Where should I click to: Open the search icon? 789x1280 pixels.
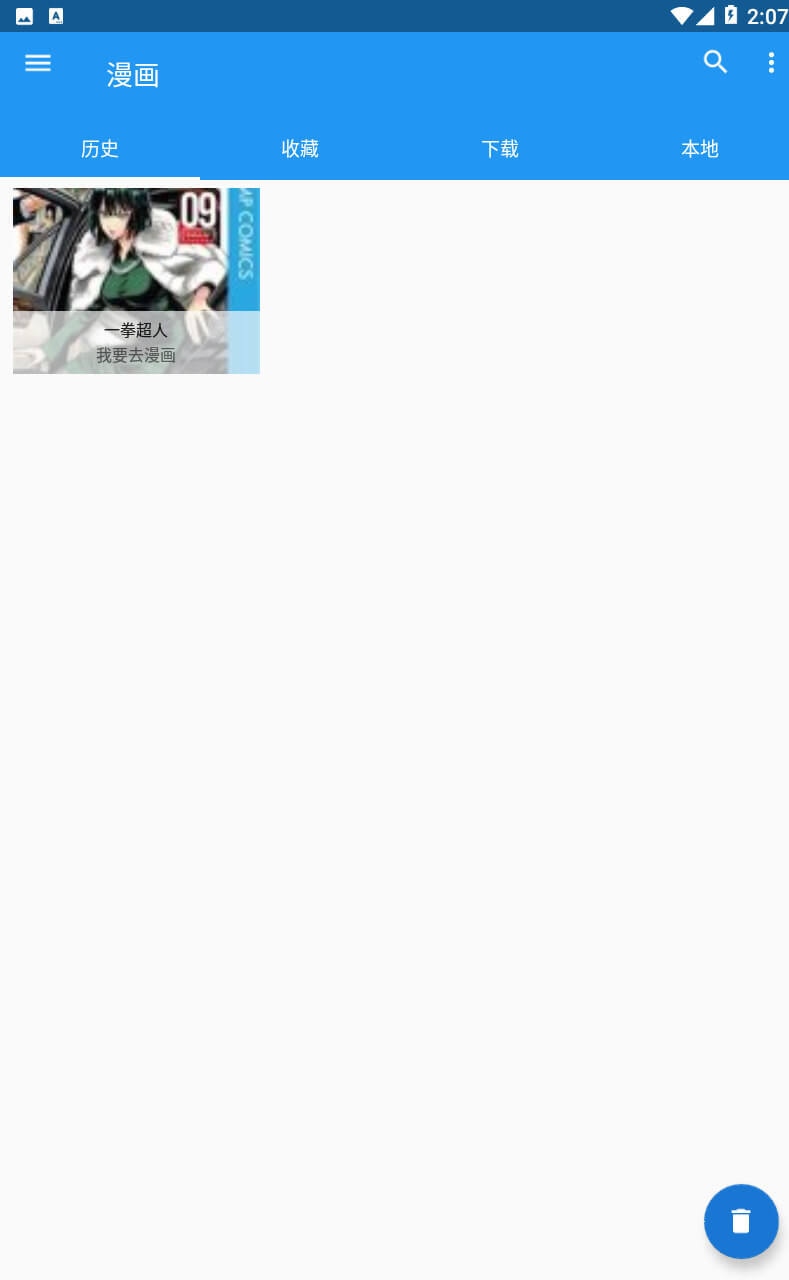715,62
